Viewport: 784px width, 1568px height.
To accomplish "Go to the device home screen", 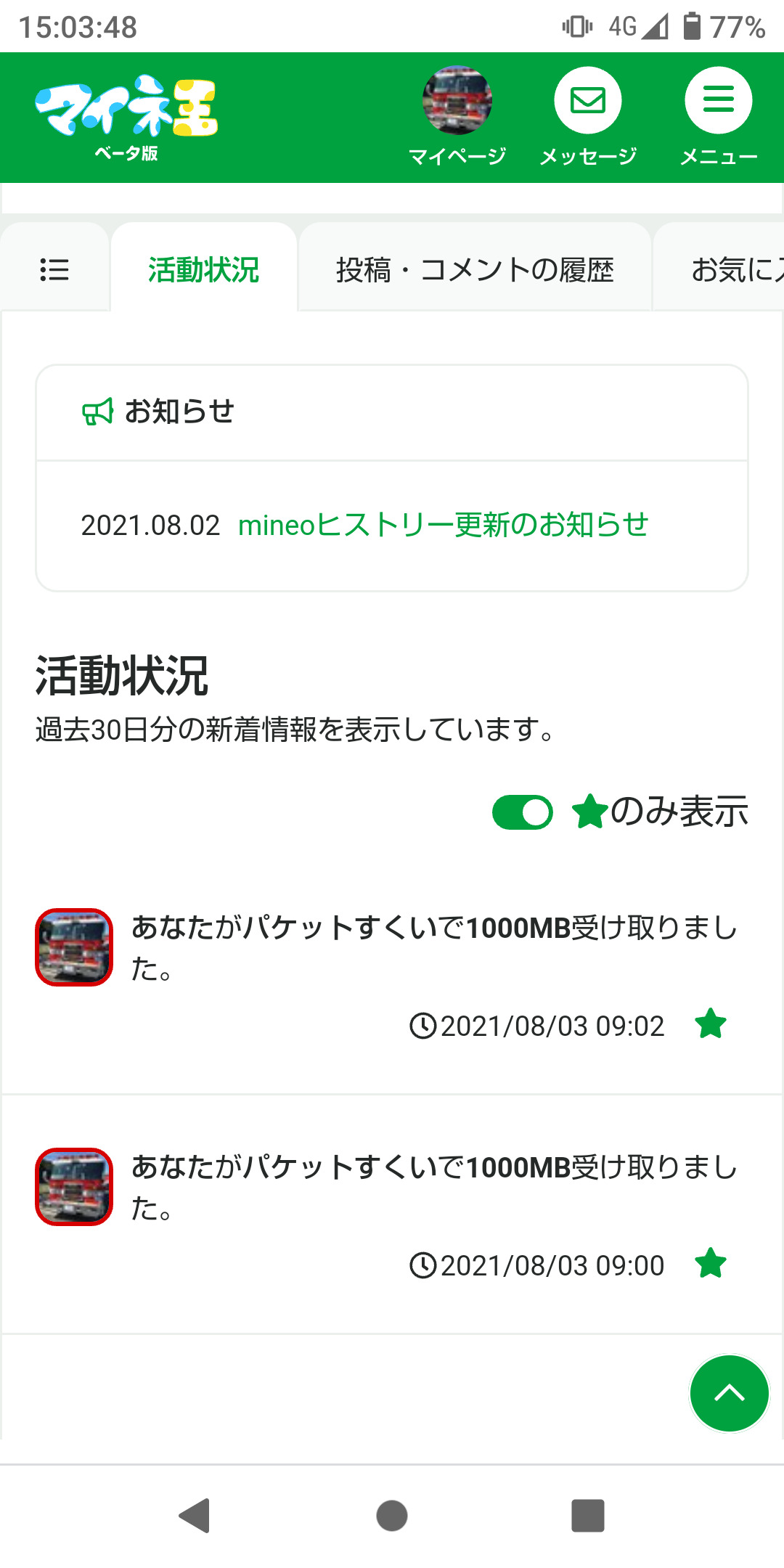I will pyautogui.click(x=392, y=1516).
